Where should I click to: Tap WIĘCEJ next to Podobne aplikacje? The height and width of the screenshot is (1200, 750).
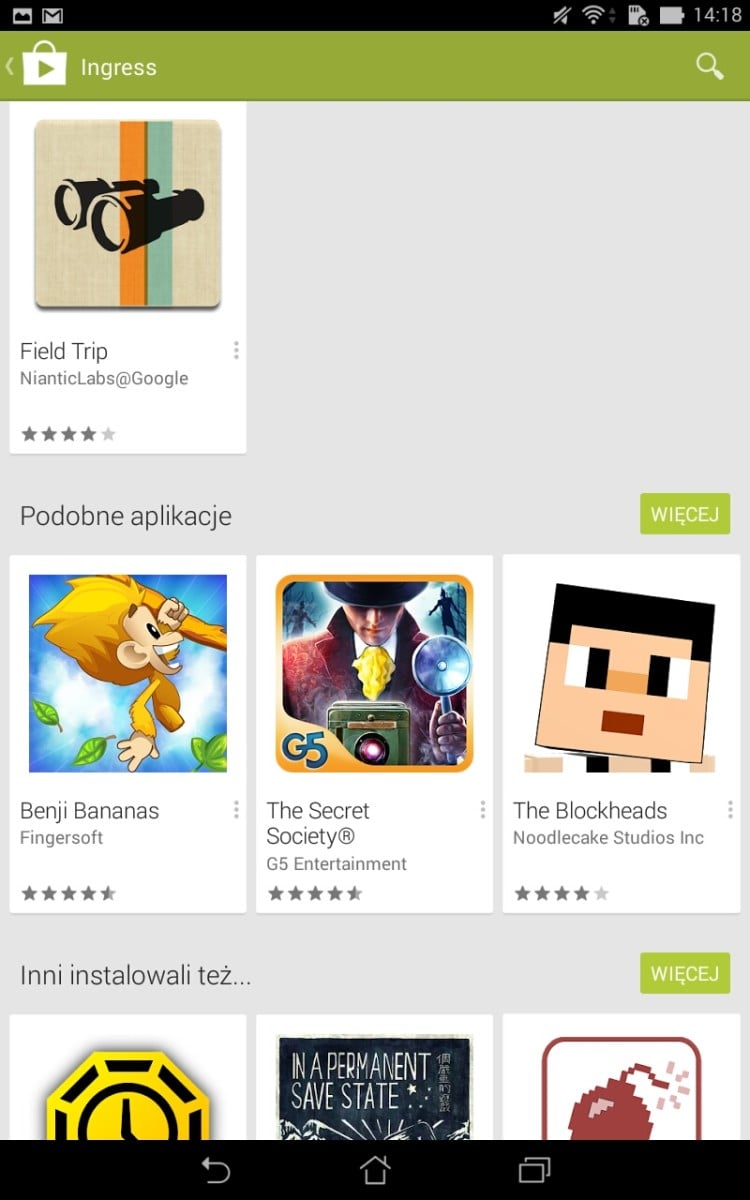(x=685, y=514)
